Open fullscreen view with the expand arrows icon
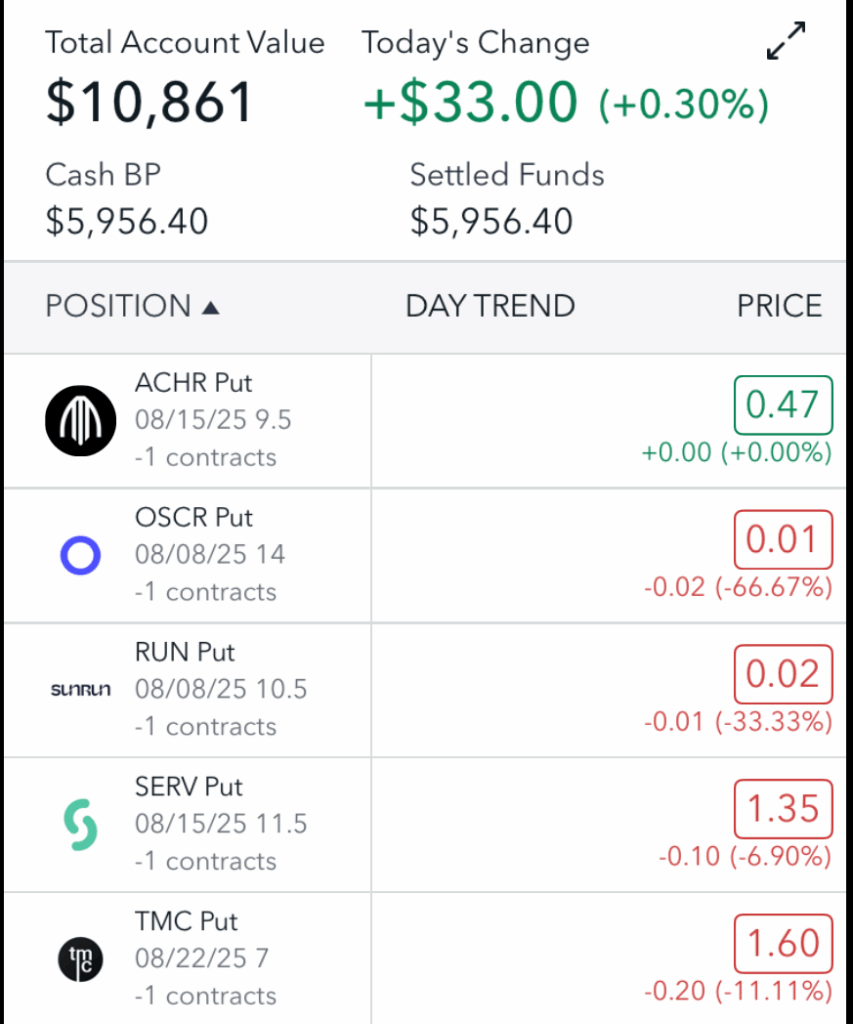Image resolution: width=853 pixels, height=1024 pixels. 786,41
